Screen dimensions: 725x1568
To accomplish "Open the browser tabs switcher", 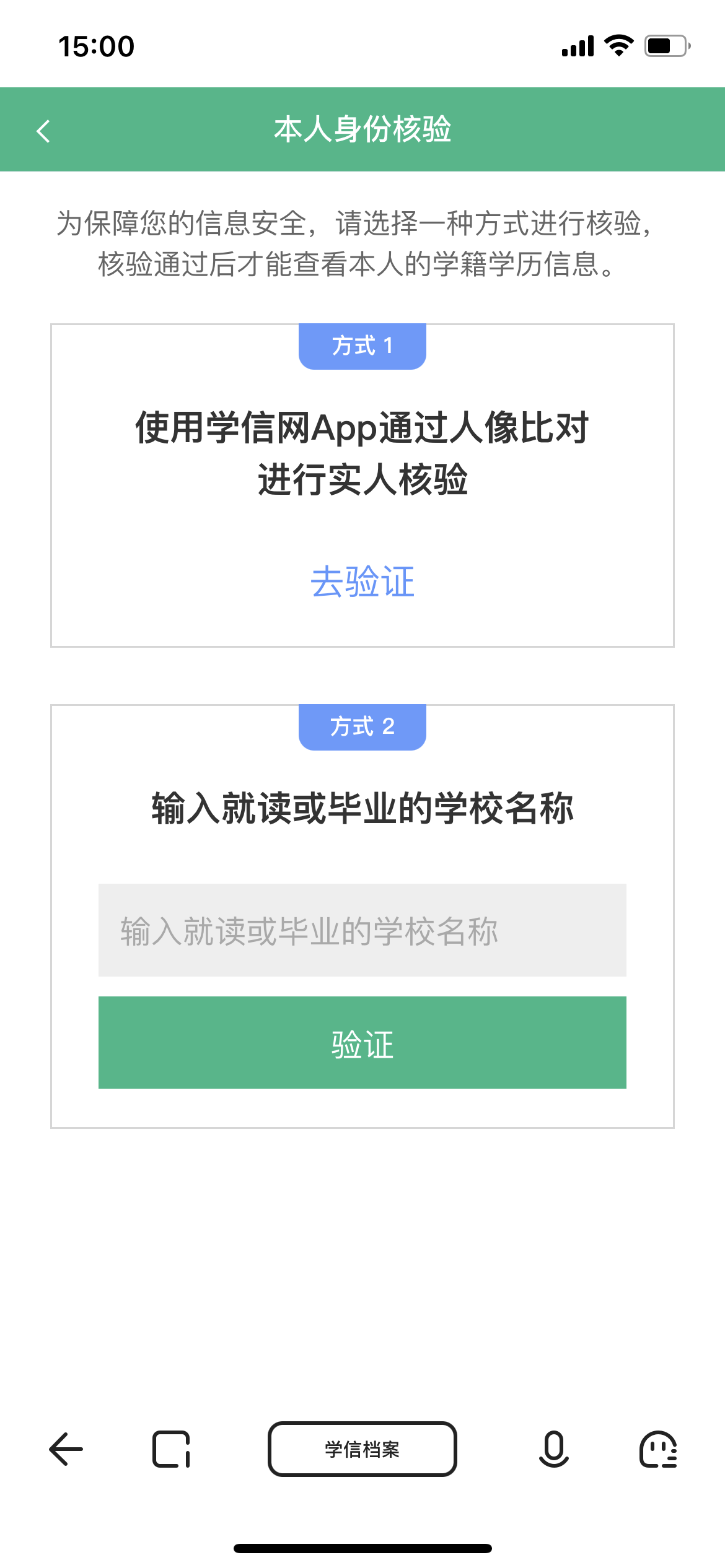I will click(171, 1449).
